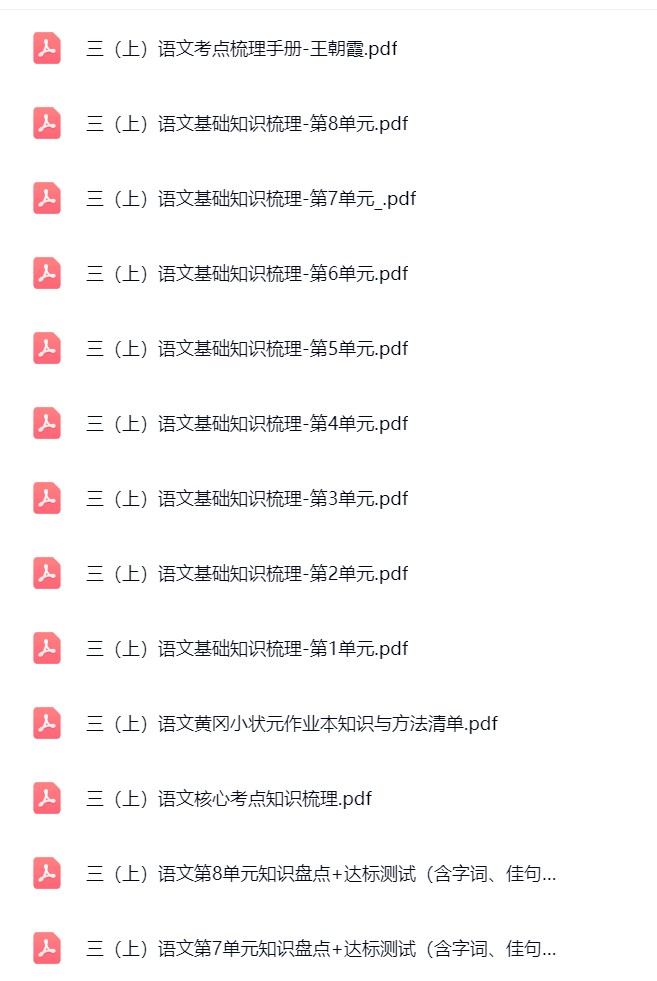Open 语文考点梳理手册-王朝霞.pdf
Image resolution: width=657 pixels, height=981 pixels.
[241, 48]
